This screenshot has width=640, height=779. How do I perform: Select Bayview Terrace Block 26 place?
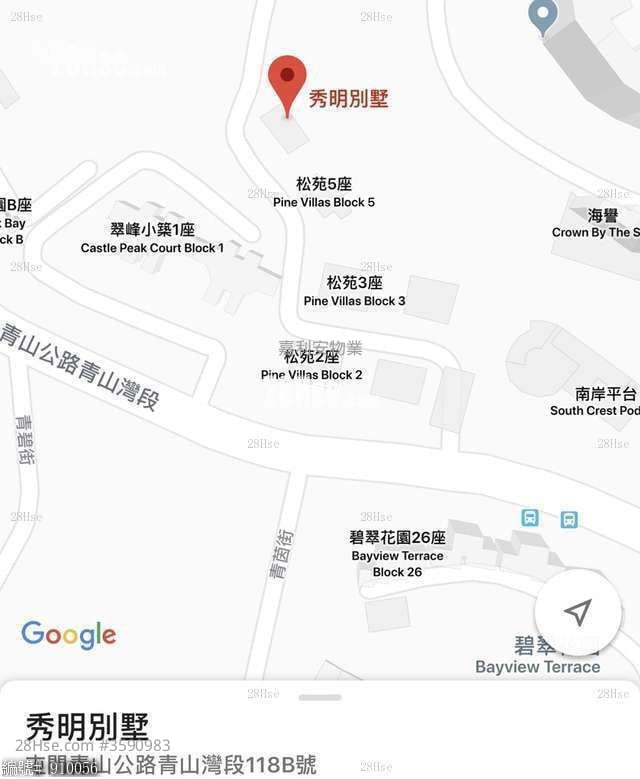398,554
